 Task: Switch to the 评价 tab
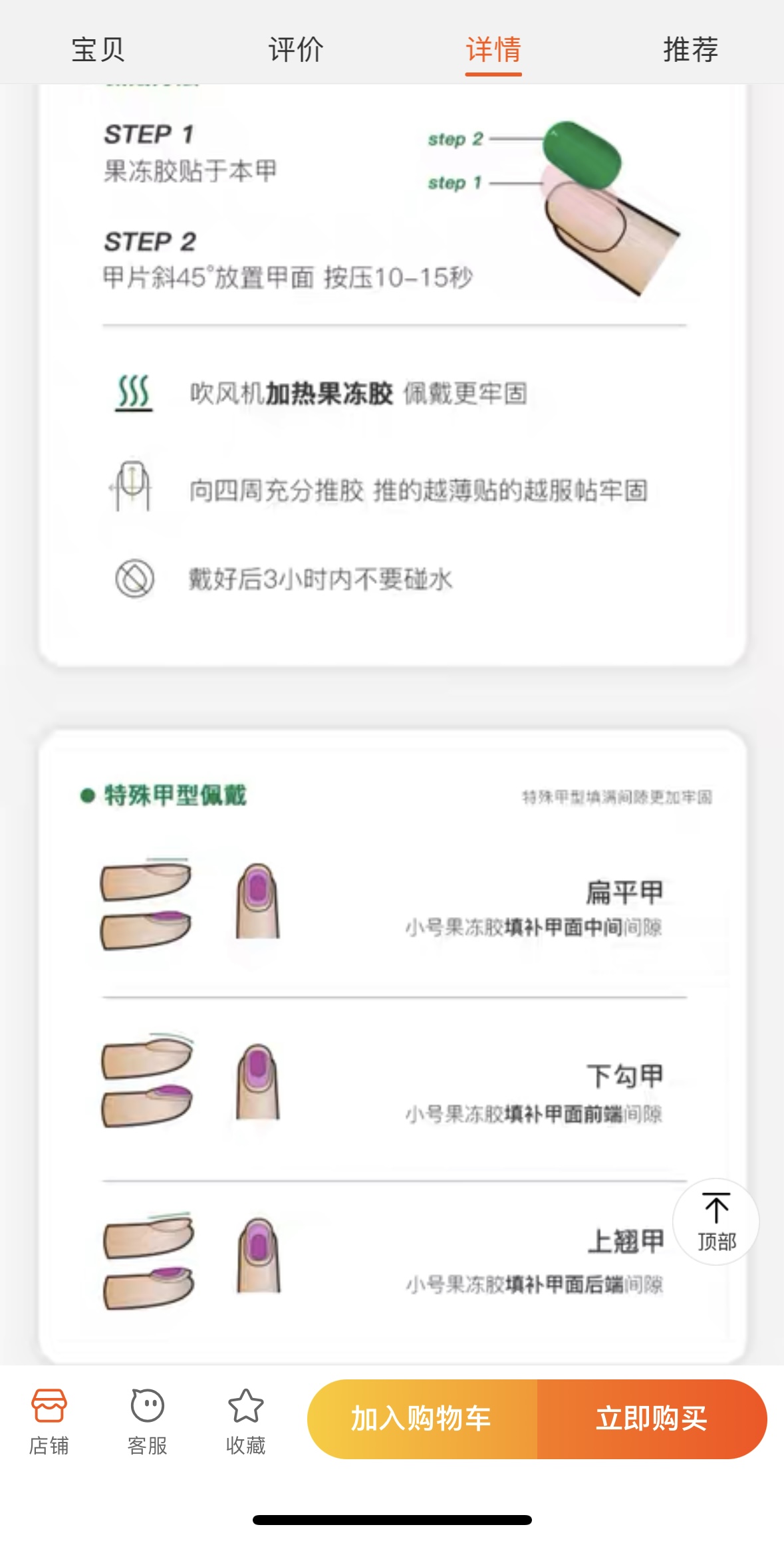click(x=295, y=50)
